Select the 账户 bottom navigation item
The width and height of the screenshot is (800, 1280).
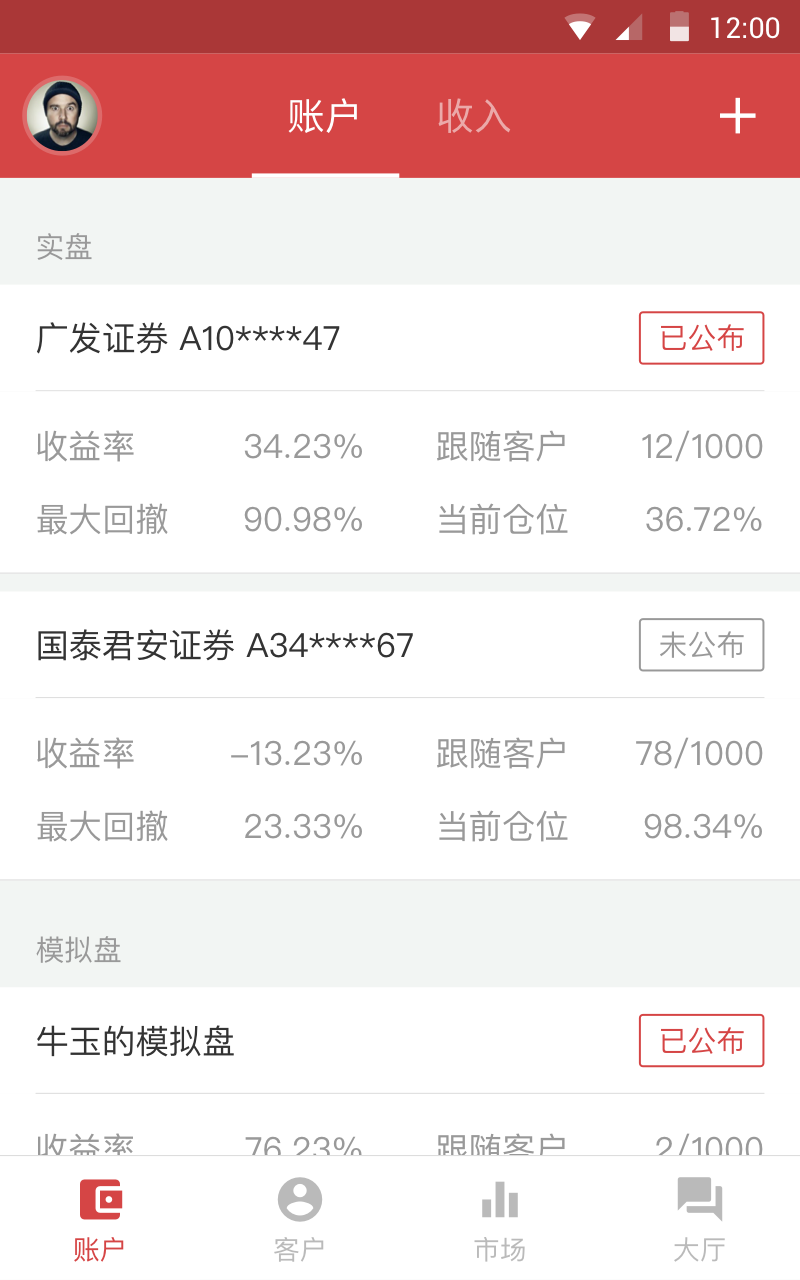(x=99, y=1218)
